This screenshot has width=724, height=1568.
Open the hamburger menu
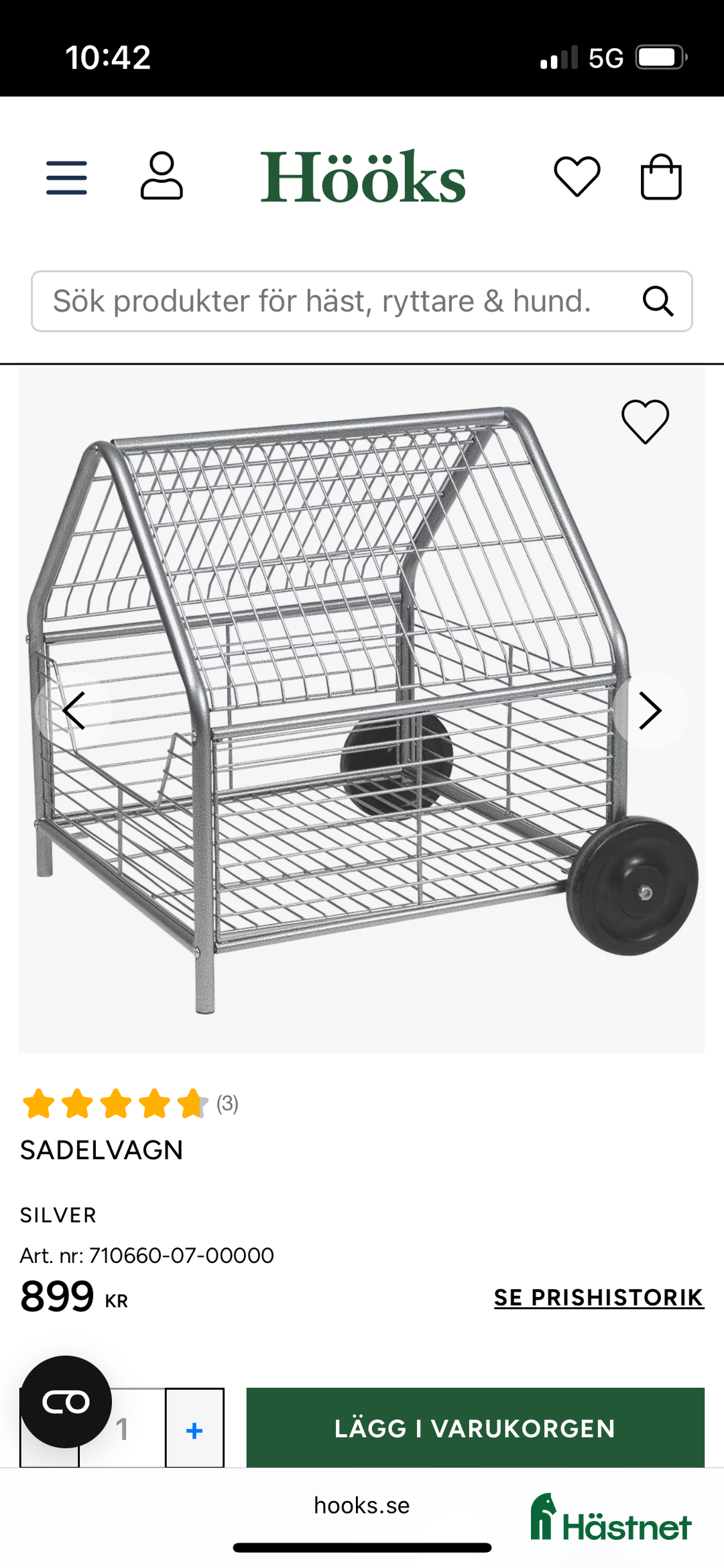(66, 178)
